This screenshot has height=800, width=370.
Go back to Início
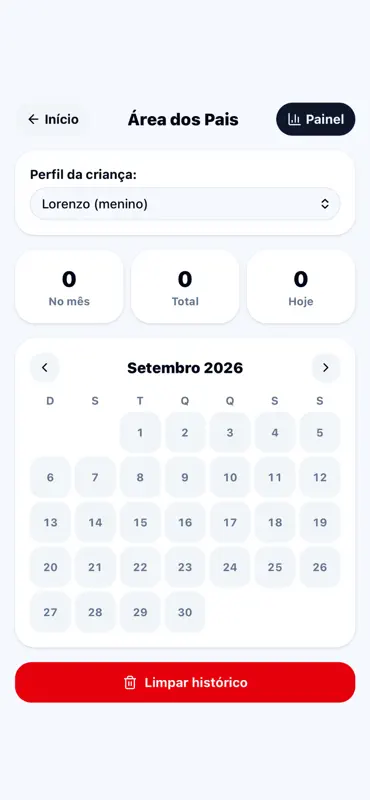pyautogui.click(x=53, y=119)
